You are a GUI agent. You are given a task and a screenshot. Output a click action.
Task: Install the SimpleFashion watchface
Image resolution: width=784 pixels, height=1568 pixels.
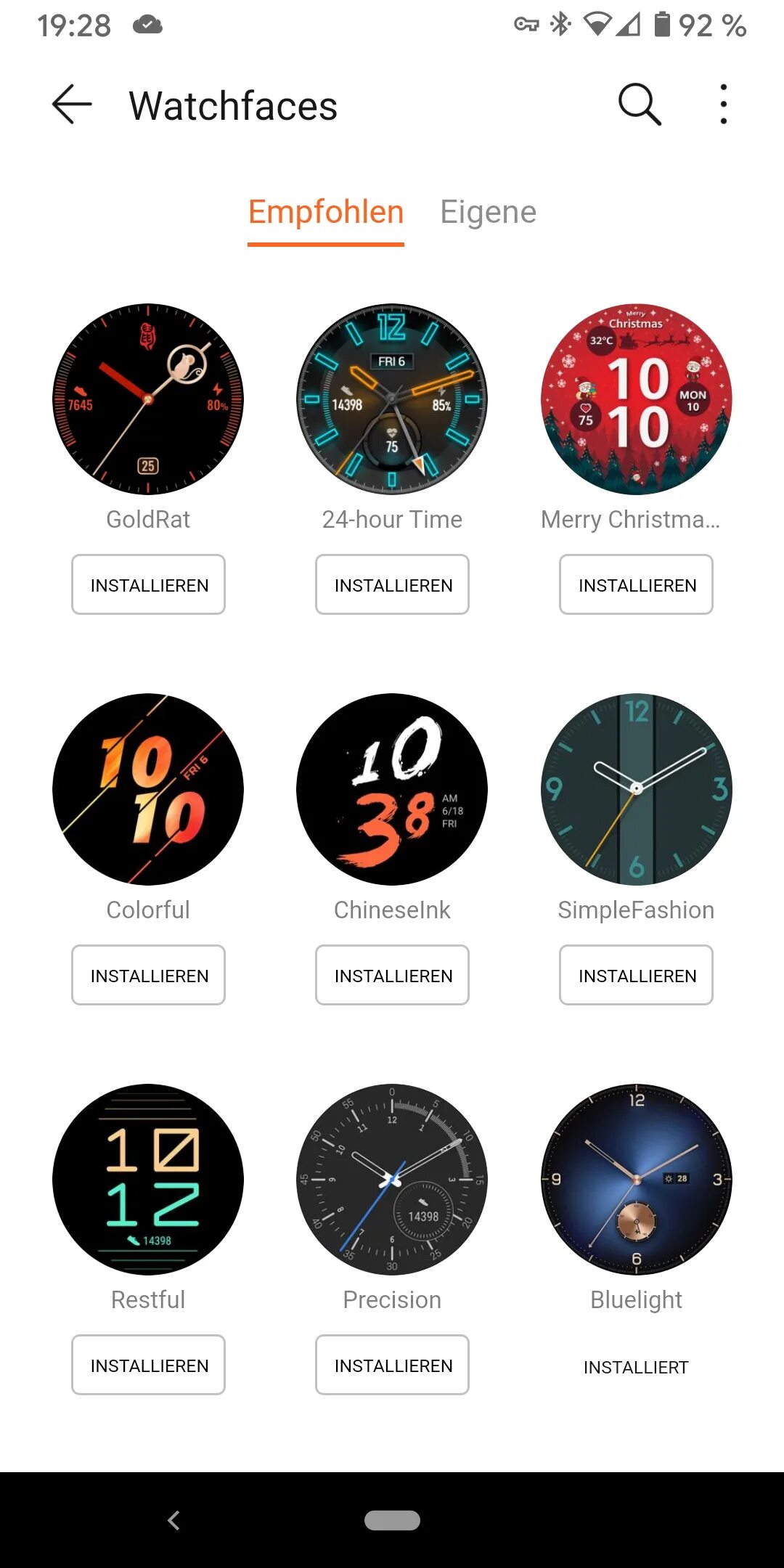tap(637, 975)
